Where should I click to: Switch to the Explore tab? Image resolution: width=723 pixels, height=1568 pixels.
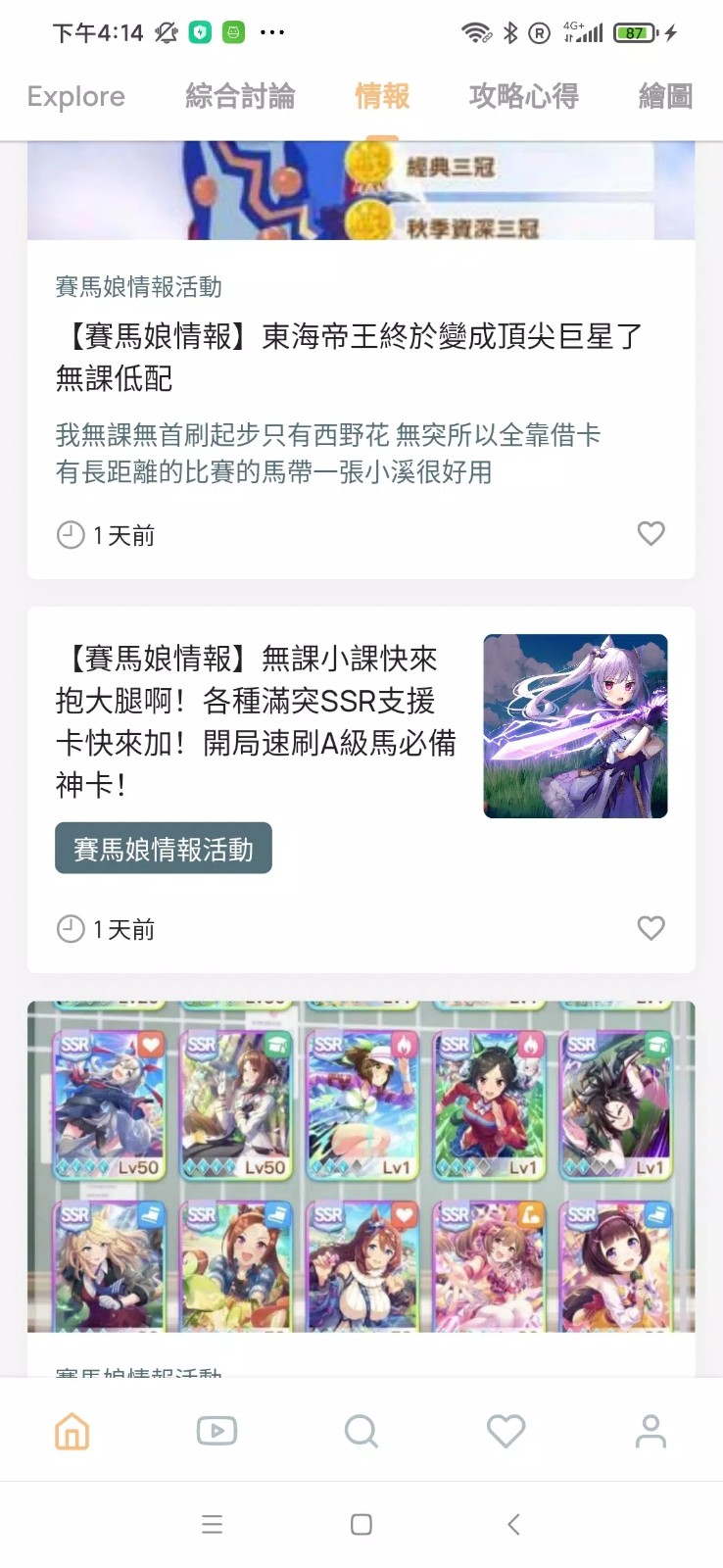click(76, 97)
